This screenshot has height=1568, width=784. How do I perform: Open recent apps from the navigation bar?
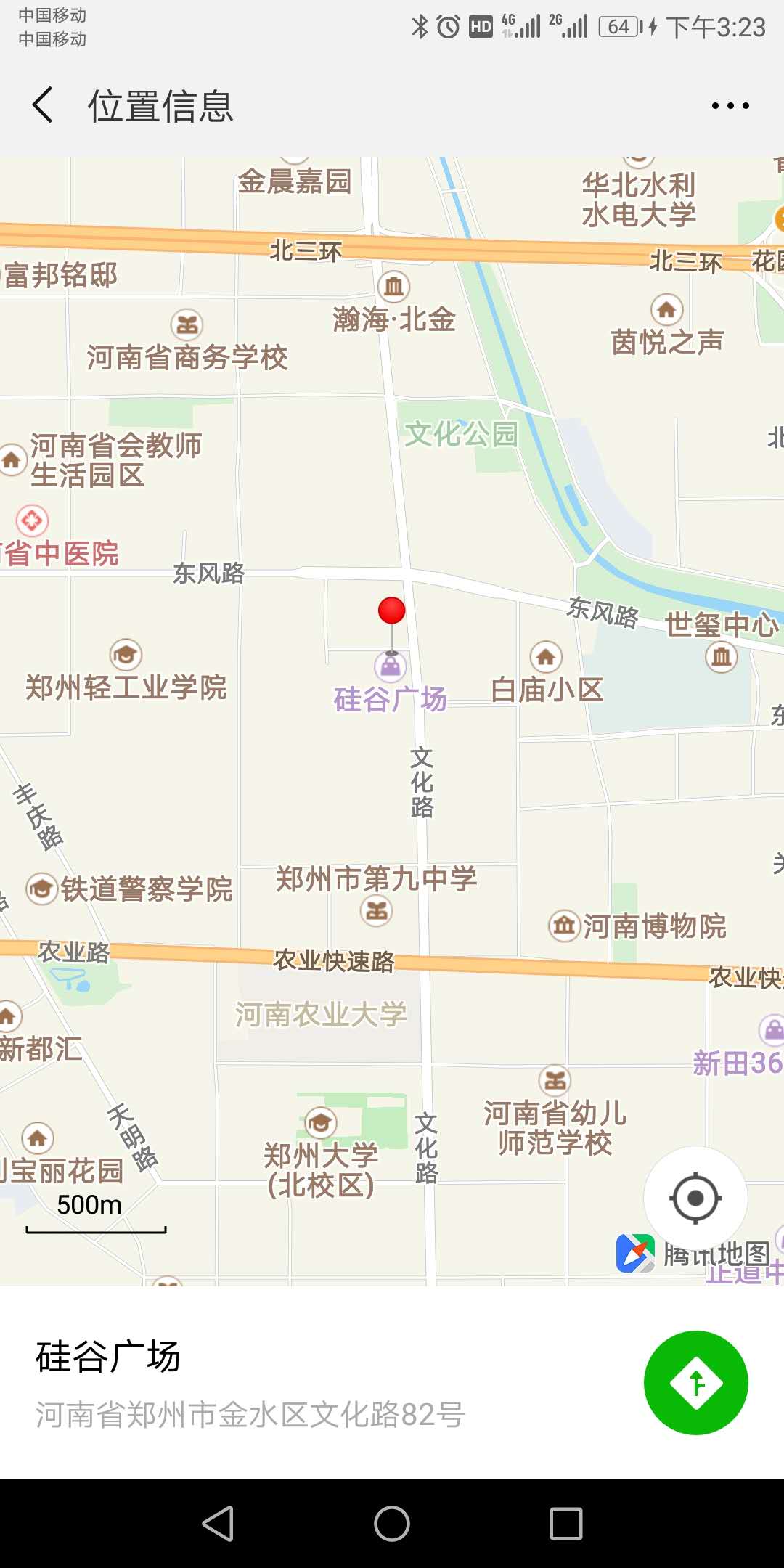[565, 1523]
